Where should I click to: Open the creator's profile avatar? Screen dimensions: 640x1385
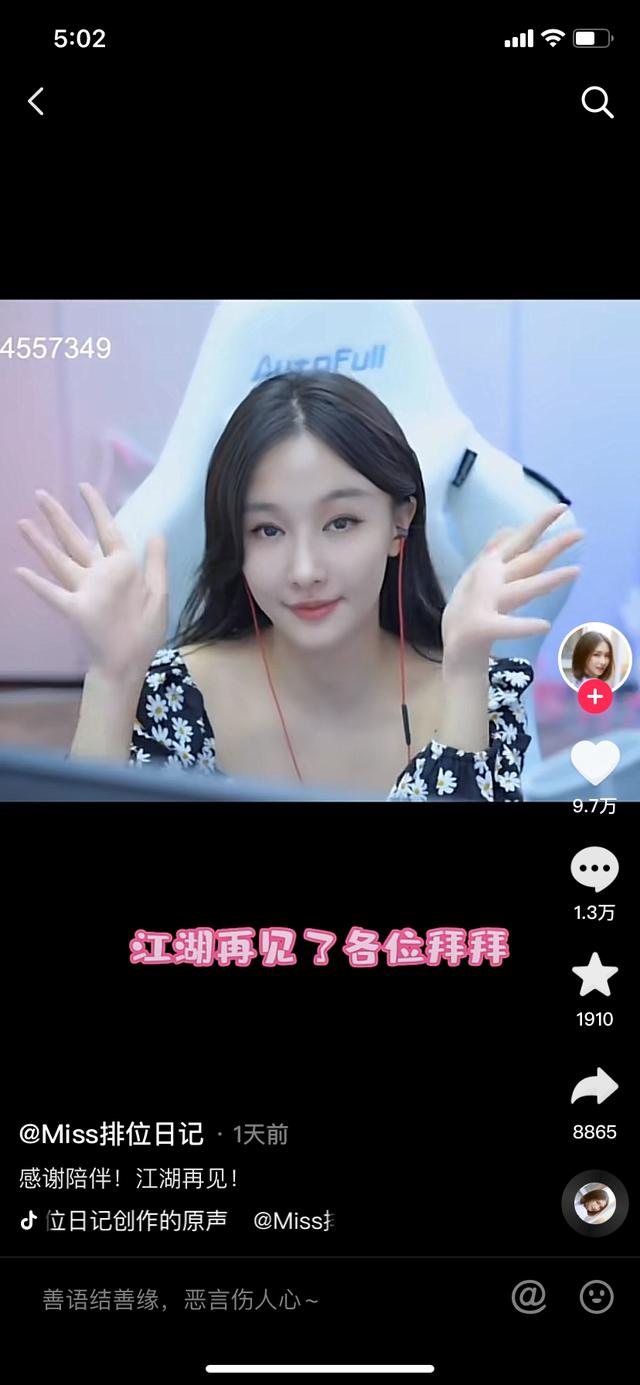pyautogui.click(x=595, y=657)
